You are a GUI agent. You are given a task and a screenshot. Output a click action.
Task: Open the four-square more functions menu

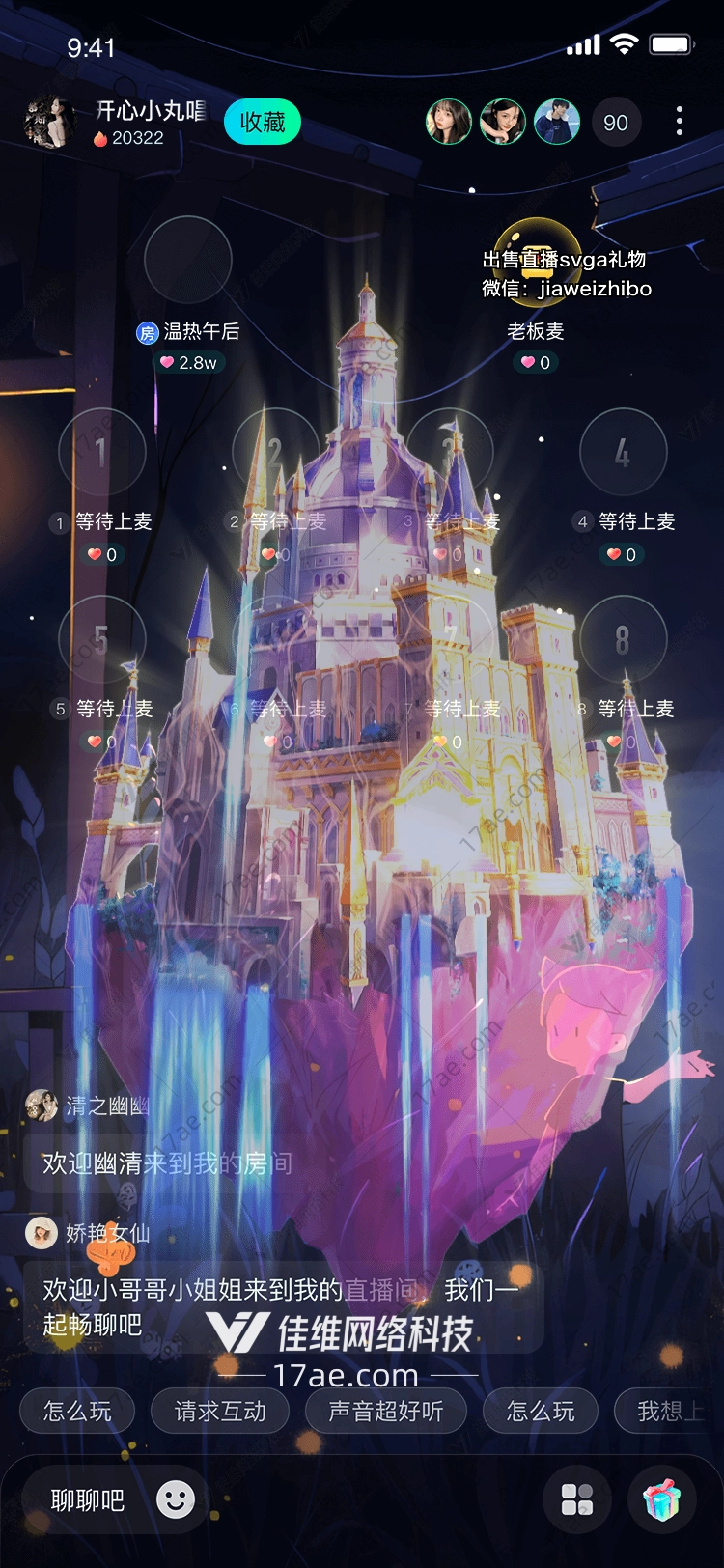tap(577, 1499)
